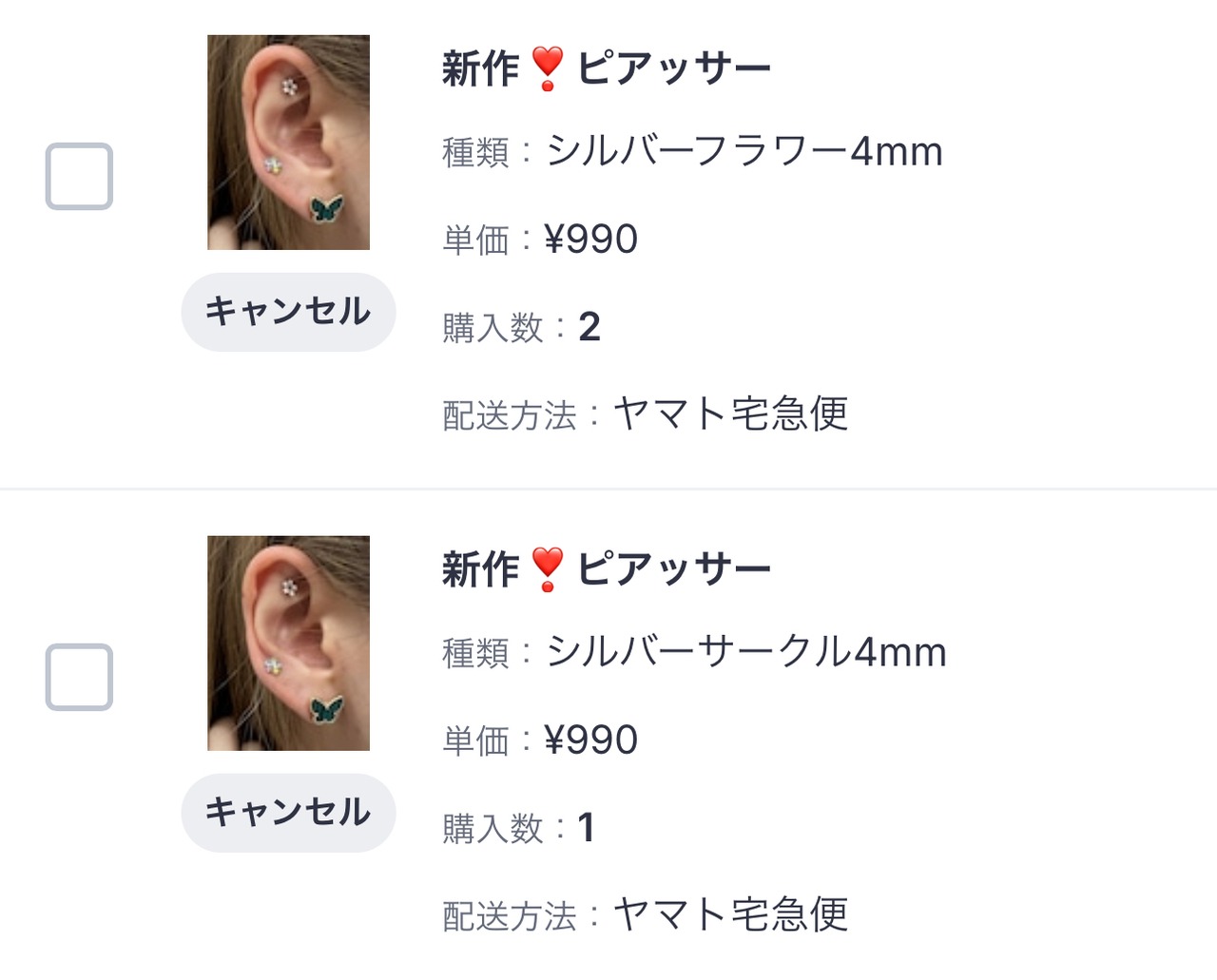Cancel the シルバーサークル4mm order

pos(288,813)
